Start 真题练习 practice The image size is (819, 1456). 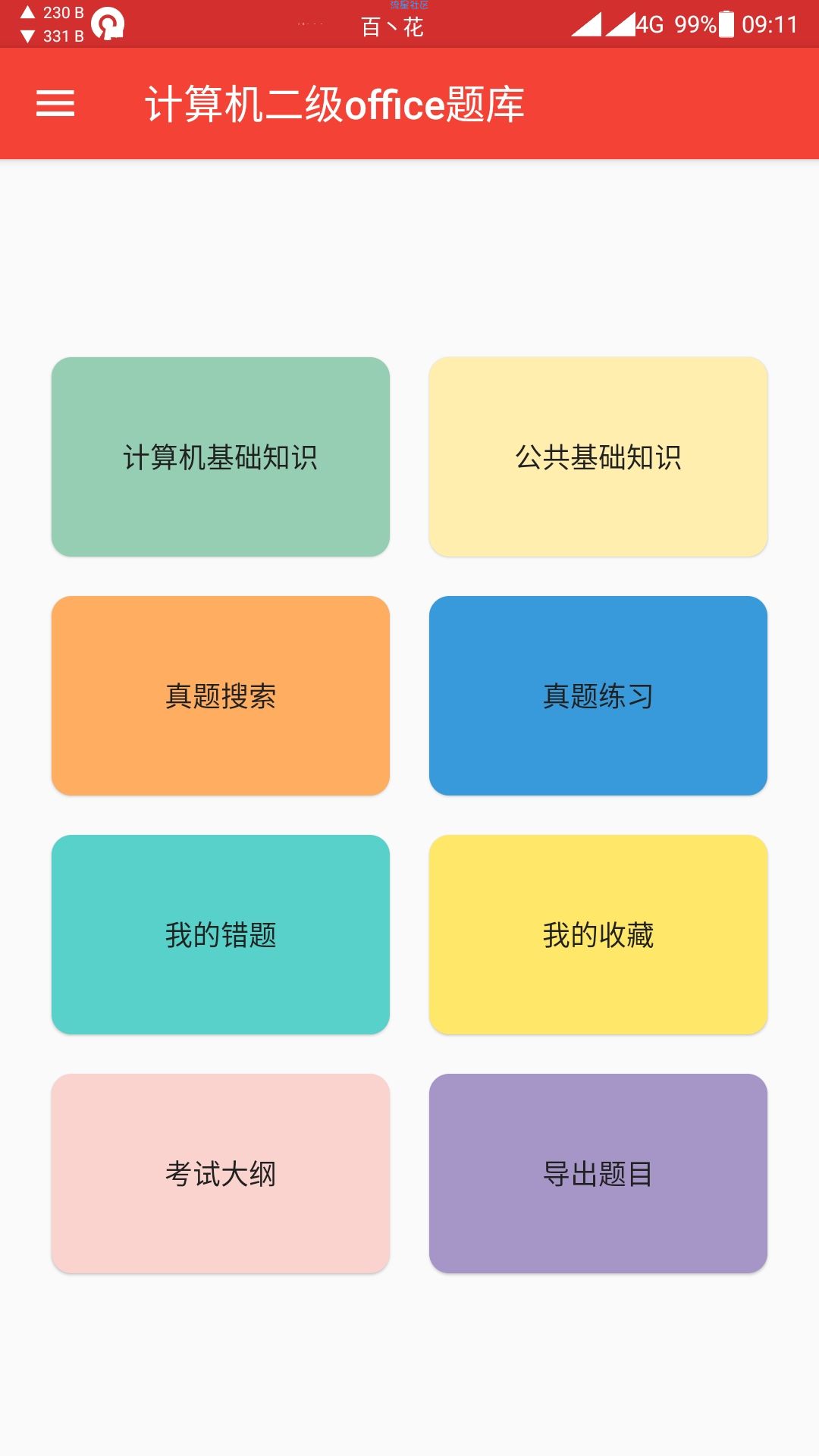pos(598,695)
